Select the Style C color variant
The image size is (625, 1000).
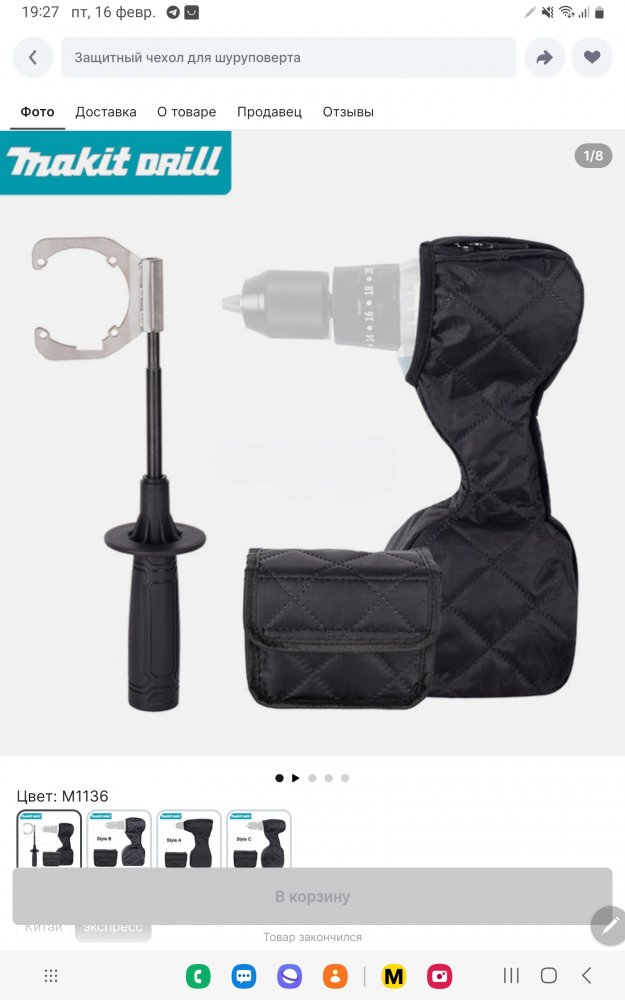point(259,838)
